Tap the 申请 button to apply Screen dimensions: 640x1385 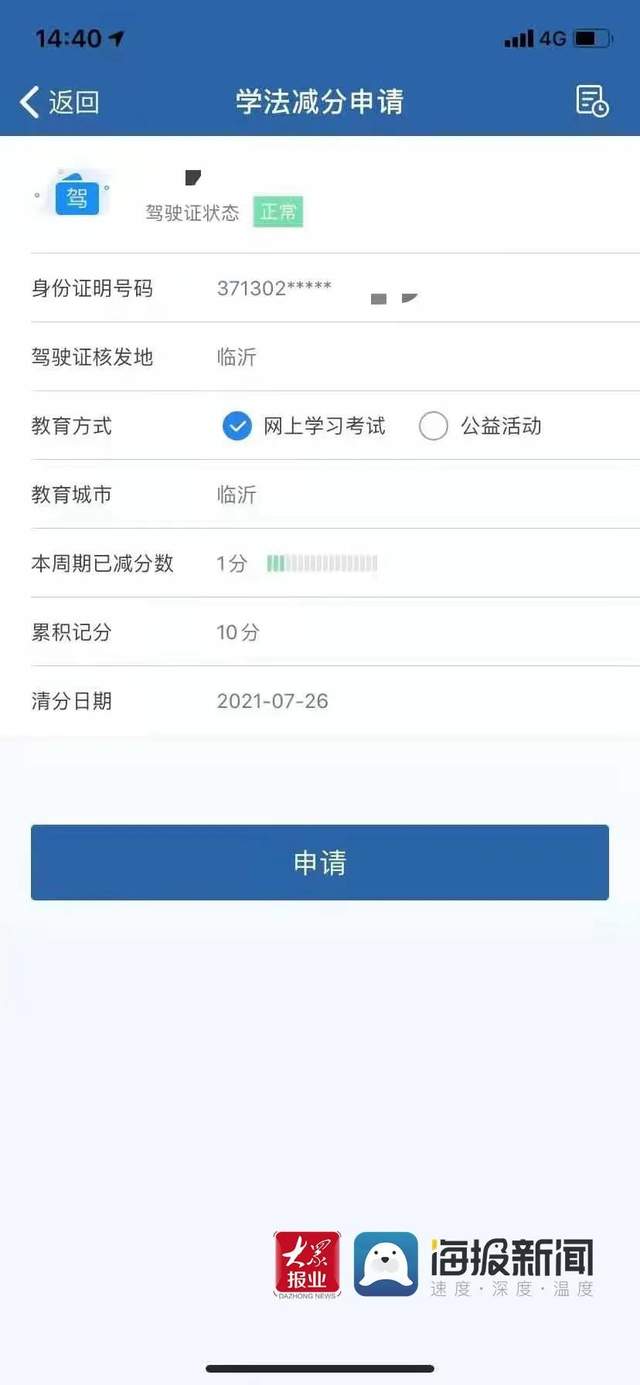[x=320, y=862]
